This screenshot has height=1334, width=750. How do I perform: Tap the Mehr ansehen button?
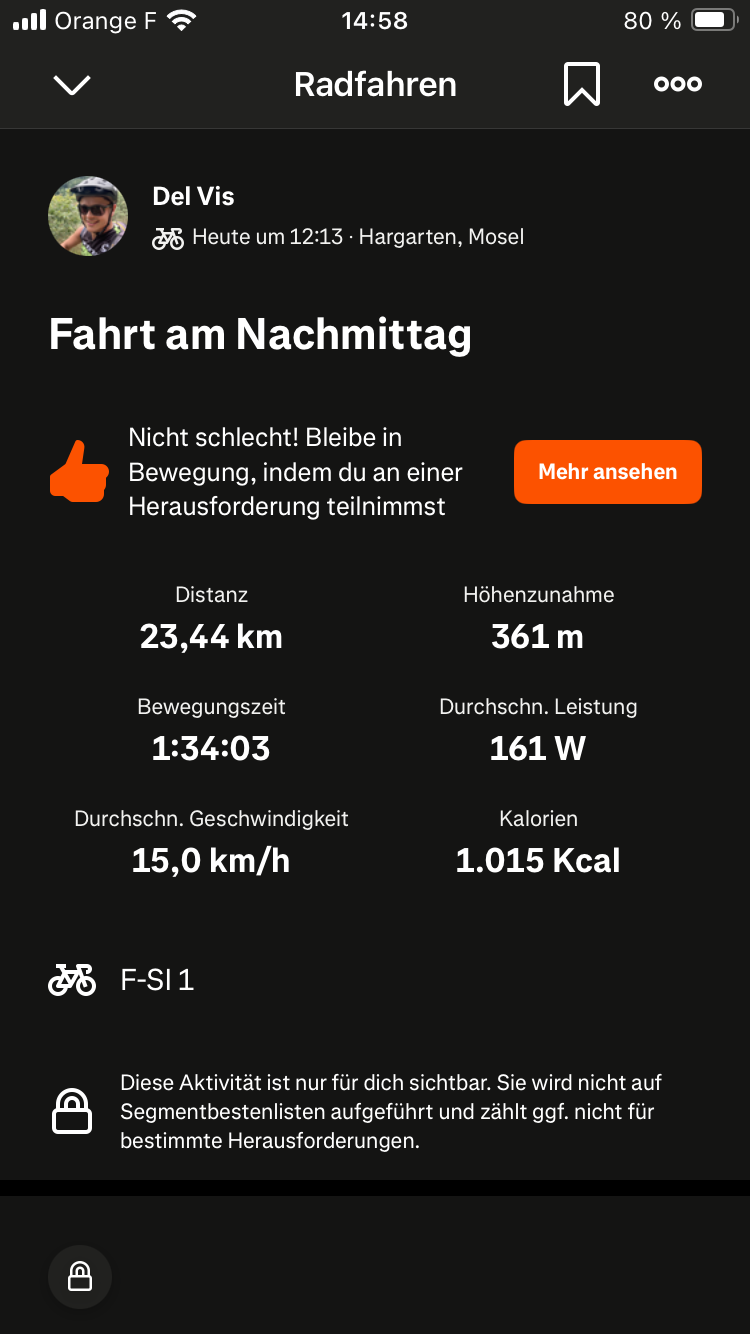[608, 472]
